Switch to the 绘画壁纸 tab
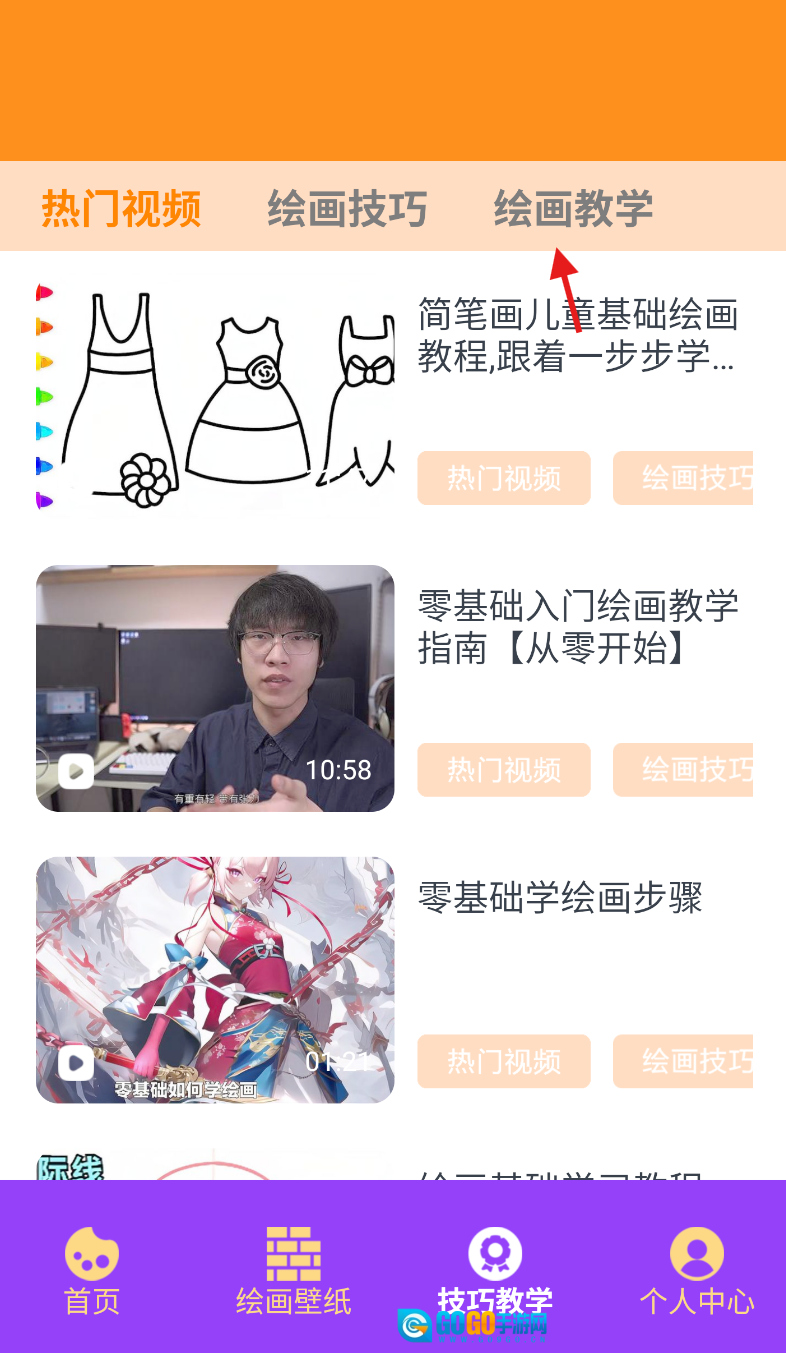786x1353 pixels. (x=294, y=1270)
